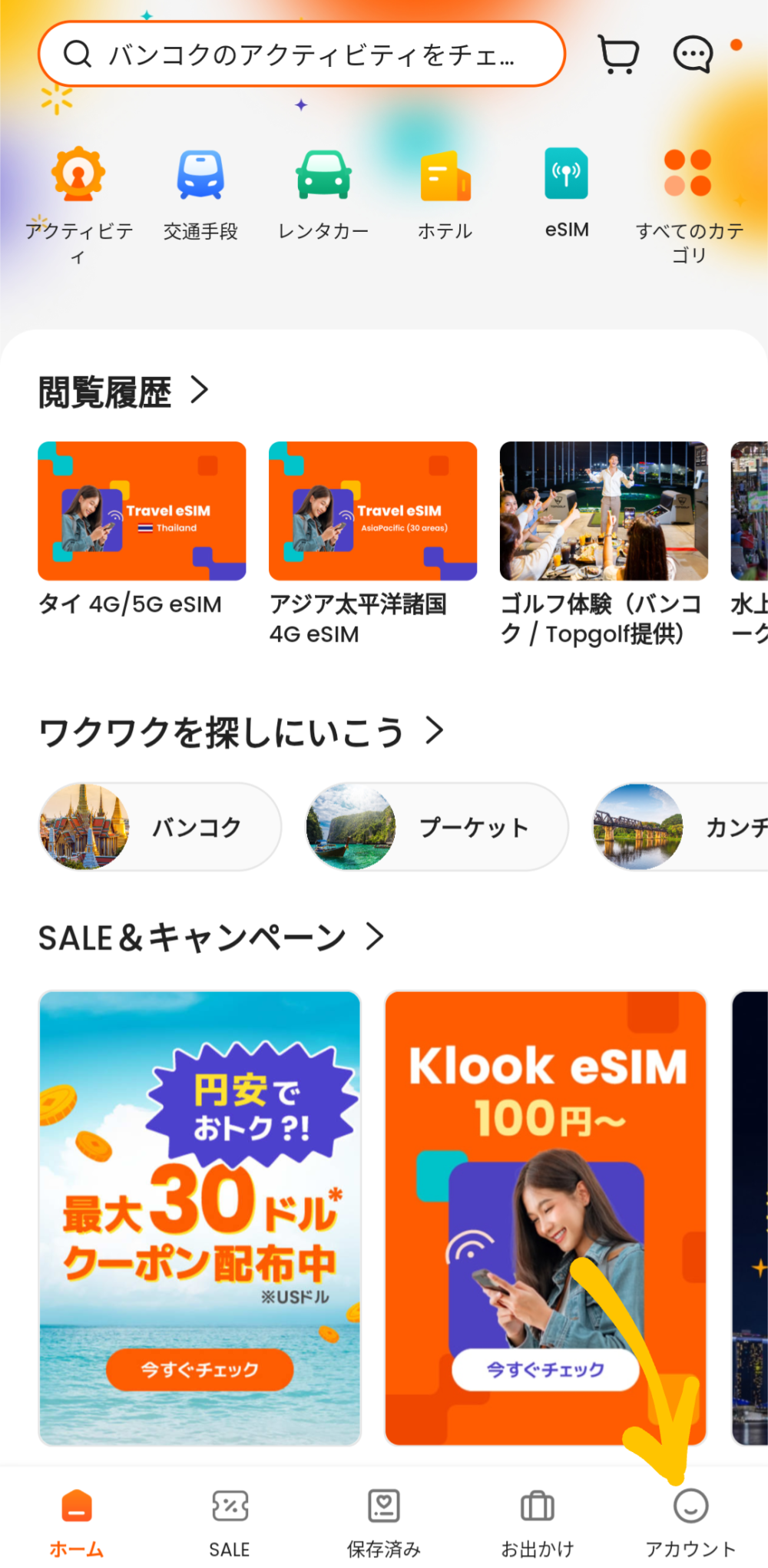Expand the 閲覧履歴 section

[x=123, y=391]
